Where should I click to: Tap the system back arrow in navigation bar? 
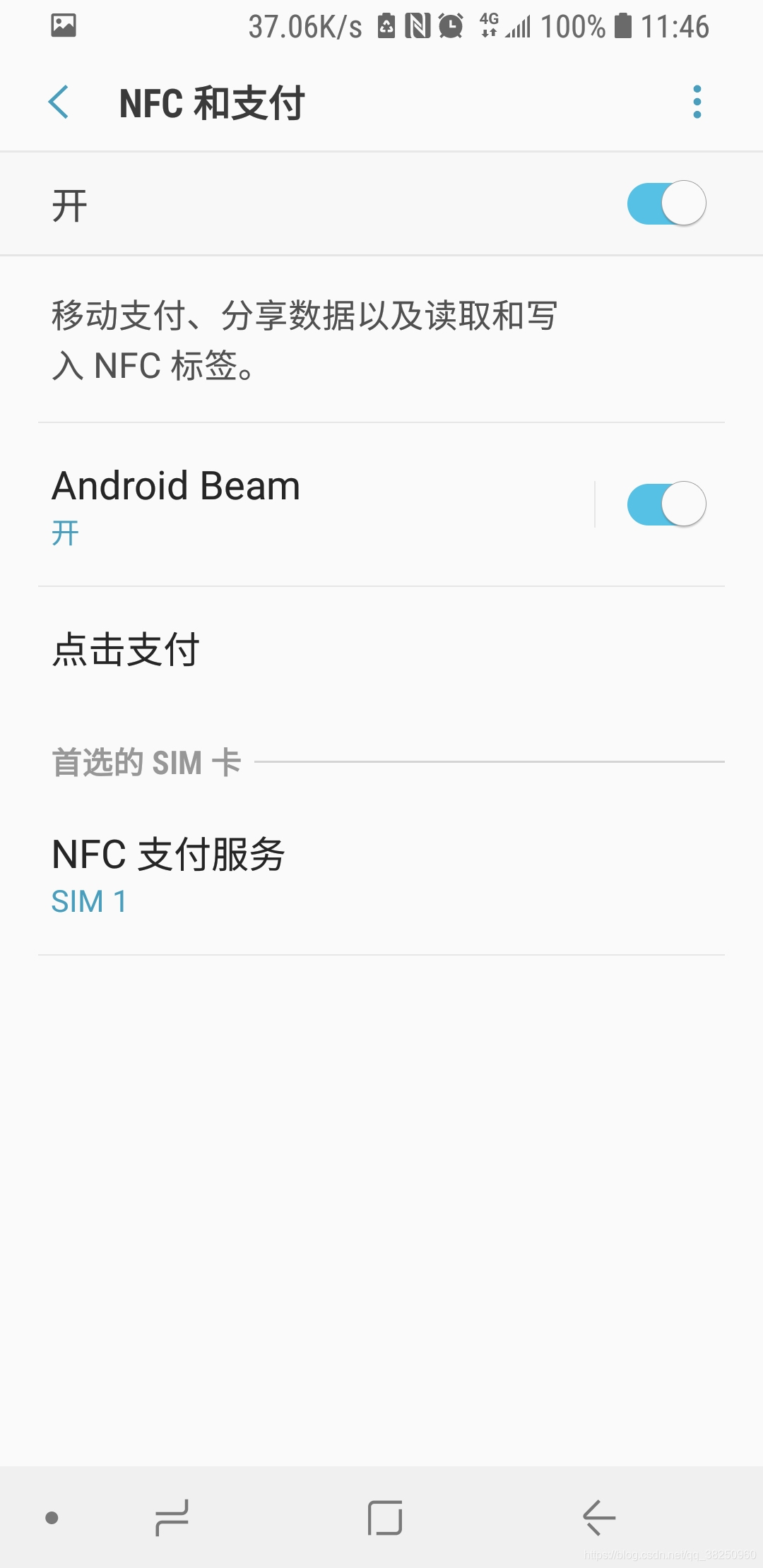[599, 1517]
